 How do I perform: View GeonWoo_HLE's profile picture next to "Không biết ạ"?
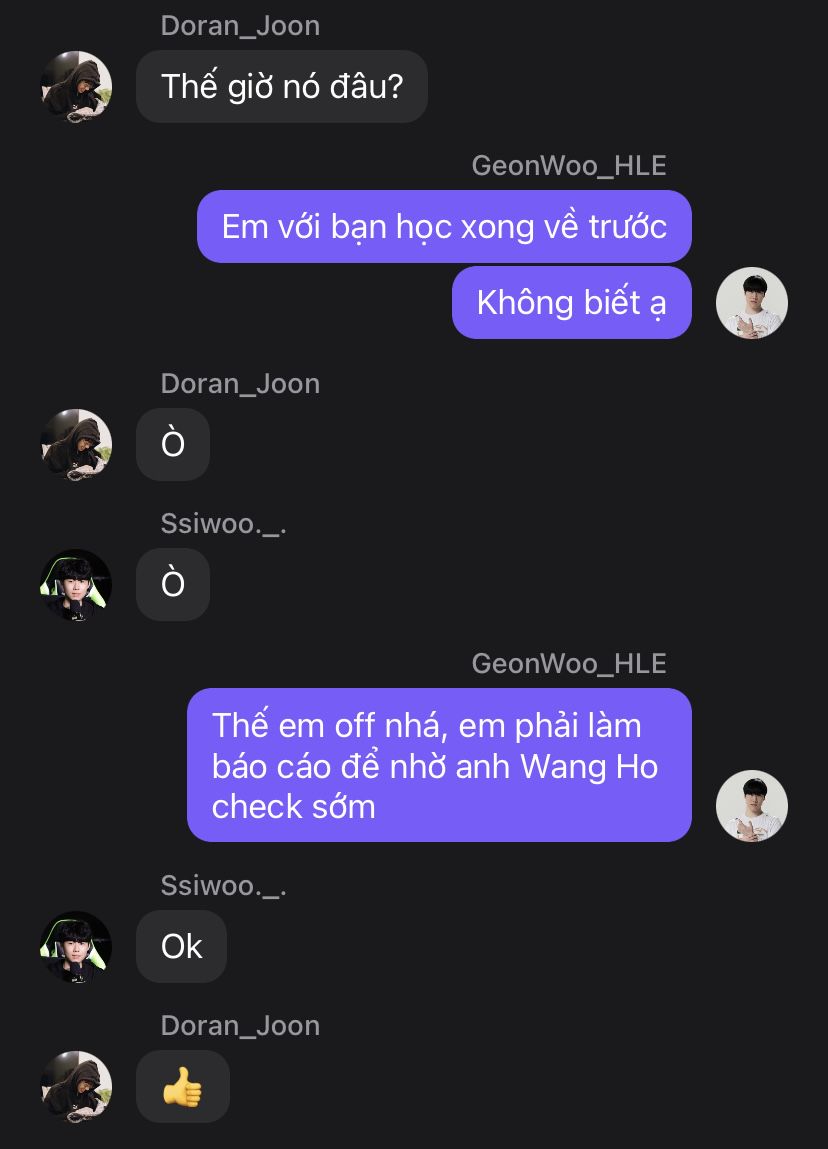(x=752, y=303)
